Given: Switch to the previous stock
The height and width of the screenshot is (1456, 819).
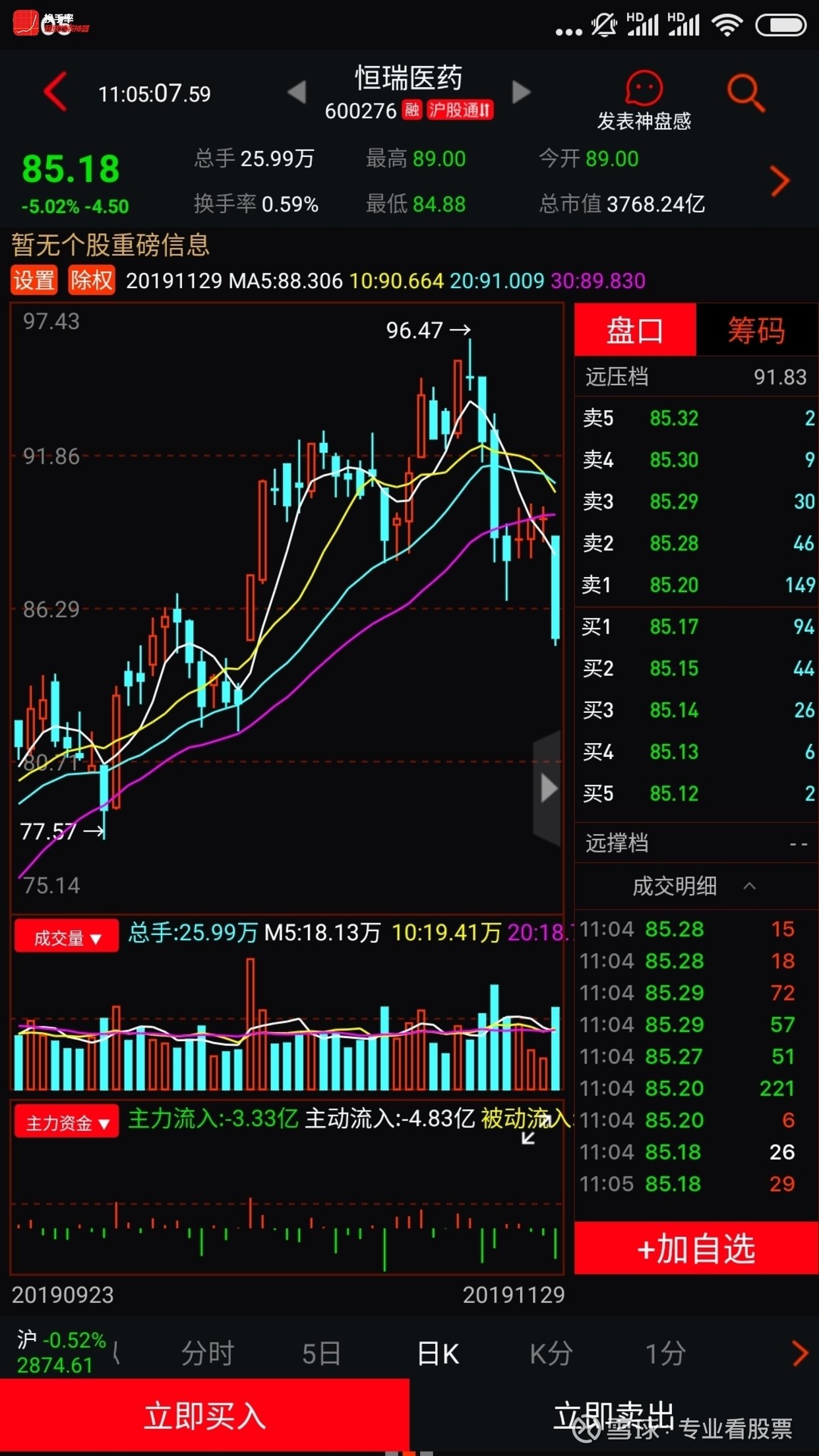Looking at the screenshot, I should click(x=297, y=92).
